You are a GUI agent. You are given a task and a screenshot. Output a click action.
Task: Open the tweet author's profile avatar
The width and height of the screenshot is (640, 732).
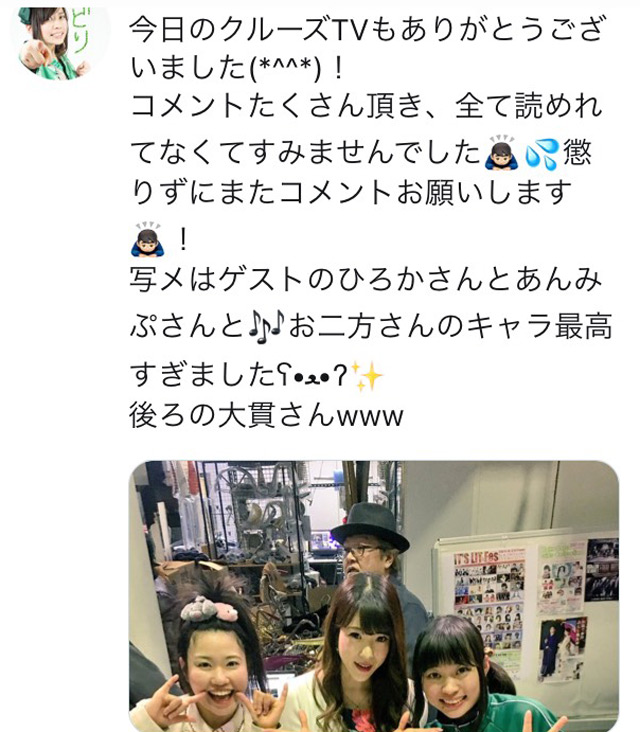coord(52,40)
